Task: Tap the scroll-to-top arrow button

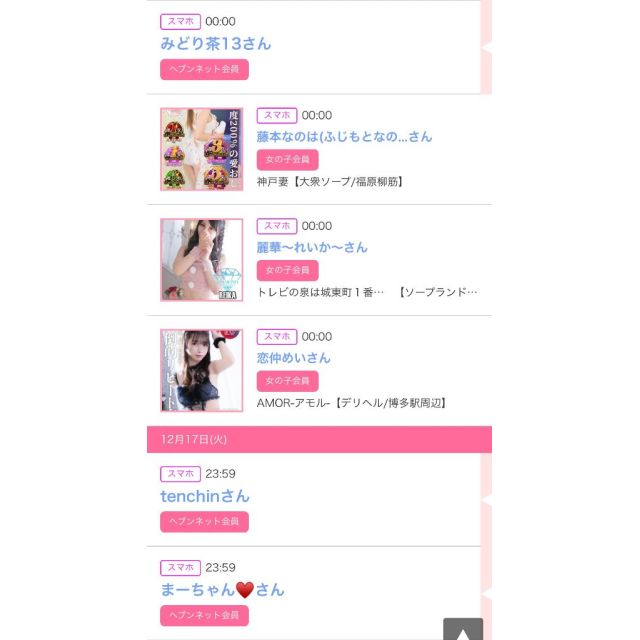Action: [x=463, y=630]
